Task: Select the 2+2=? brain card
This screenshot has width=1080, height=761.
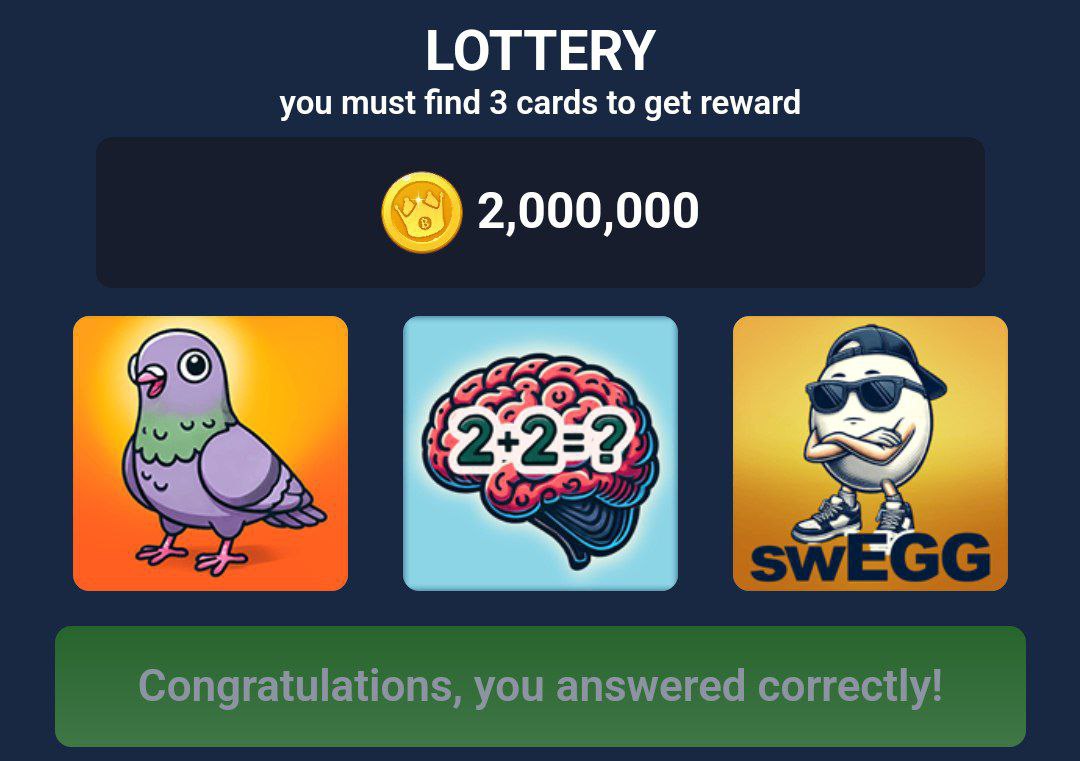Action: coord(540,453)
